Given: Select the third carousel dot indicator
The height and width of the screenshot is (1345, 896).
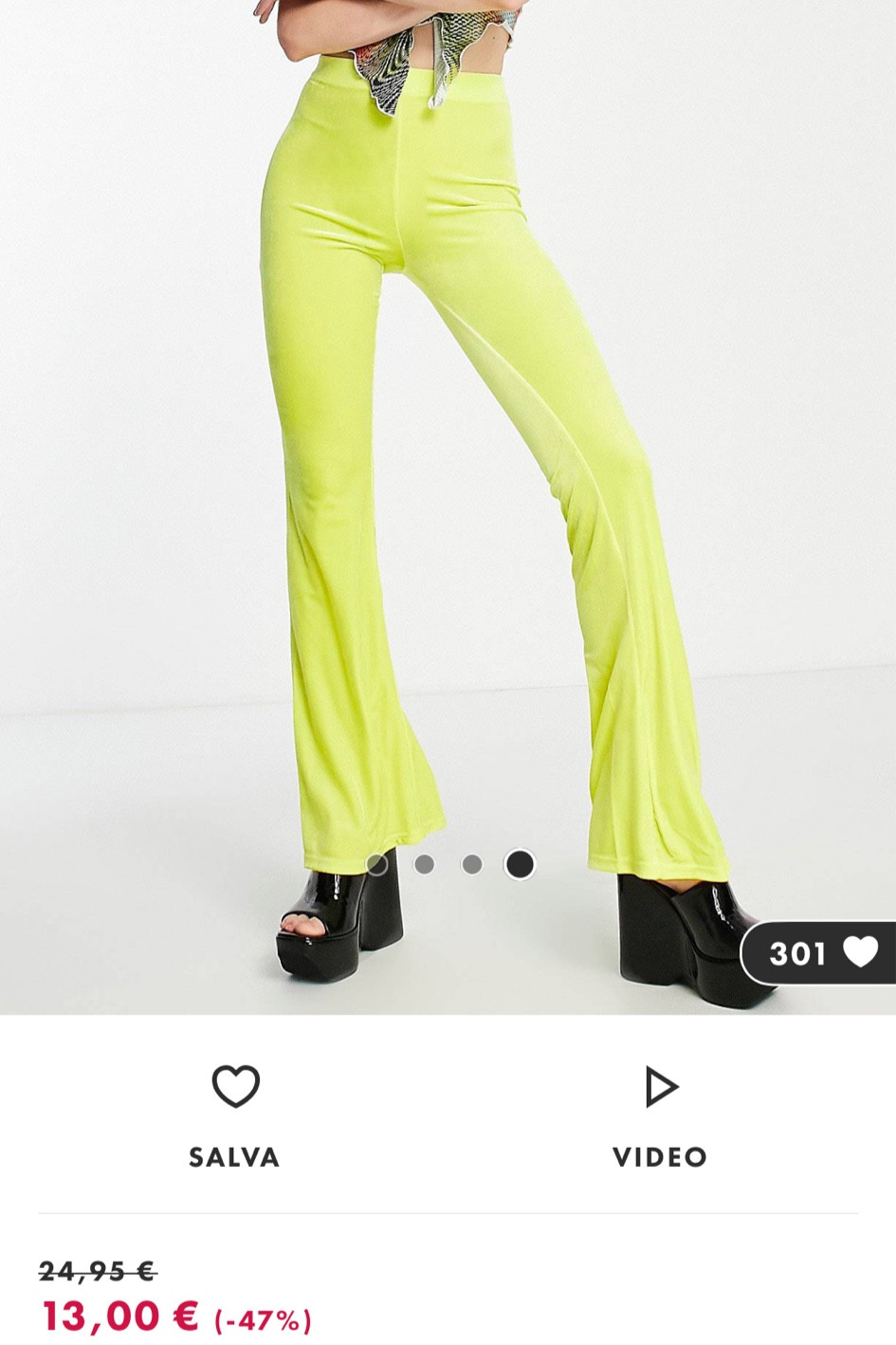Looking at the screenshot, I should tap(470, 866).
